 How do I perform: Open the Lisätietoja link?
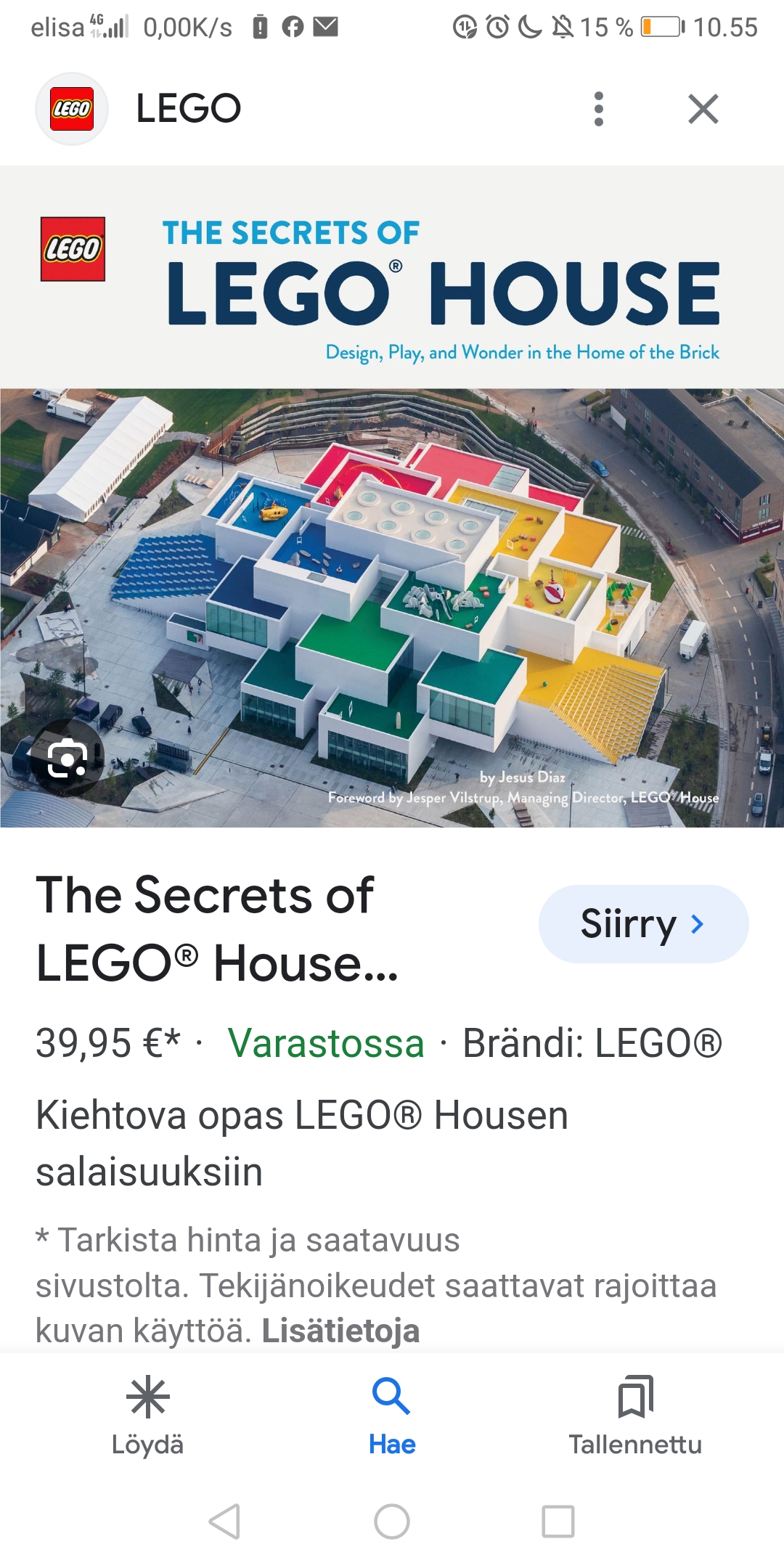tap(340, 1331)
